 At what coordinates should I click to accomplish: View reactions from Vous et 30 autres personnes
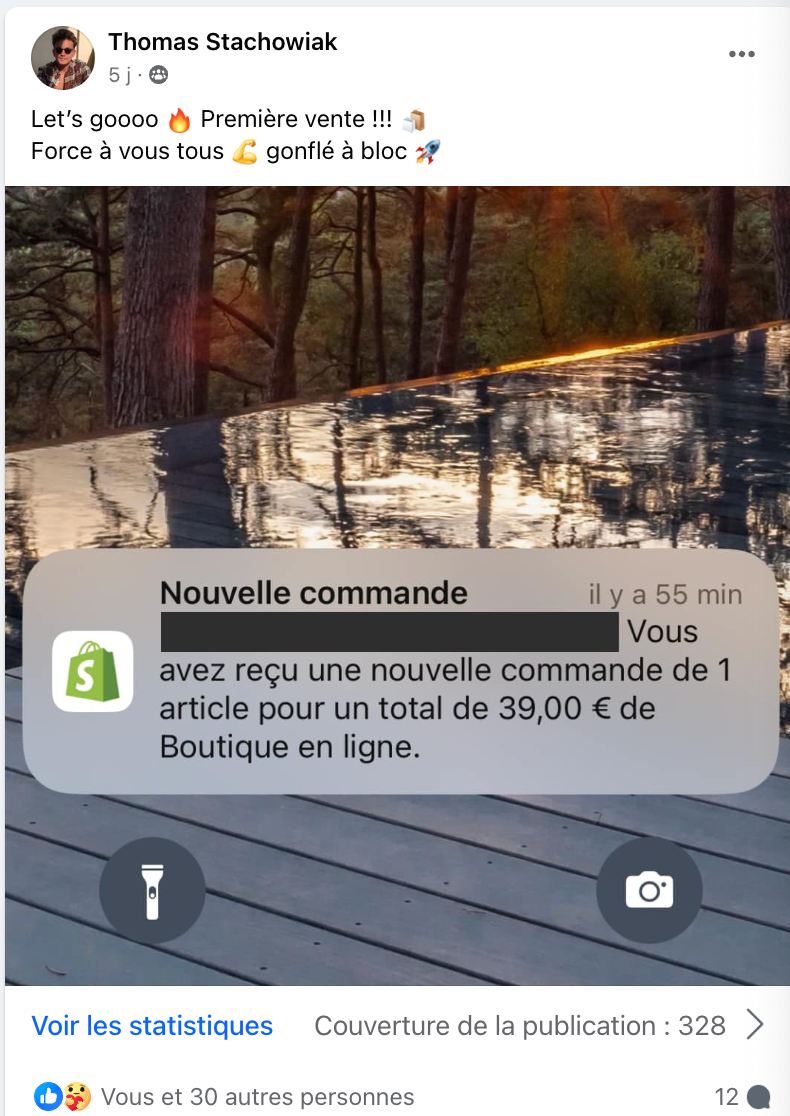[x=257, y=1097]
